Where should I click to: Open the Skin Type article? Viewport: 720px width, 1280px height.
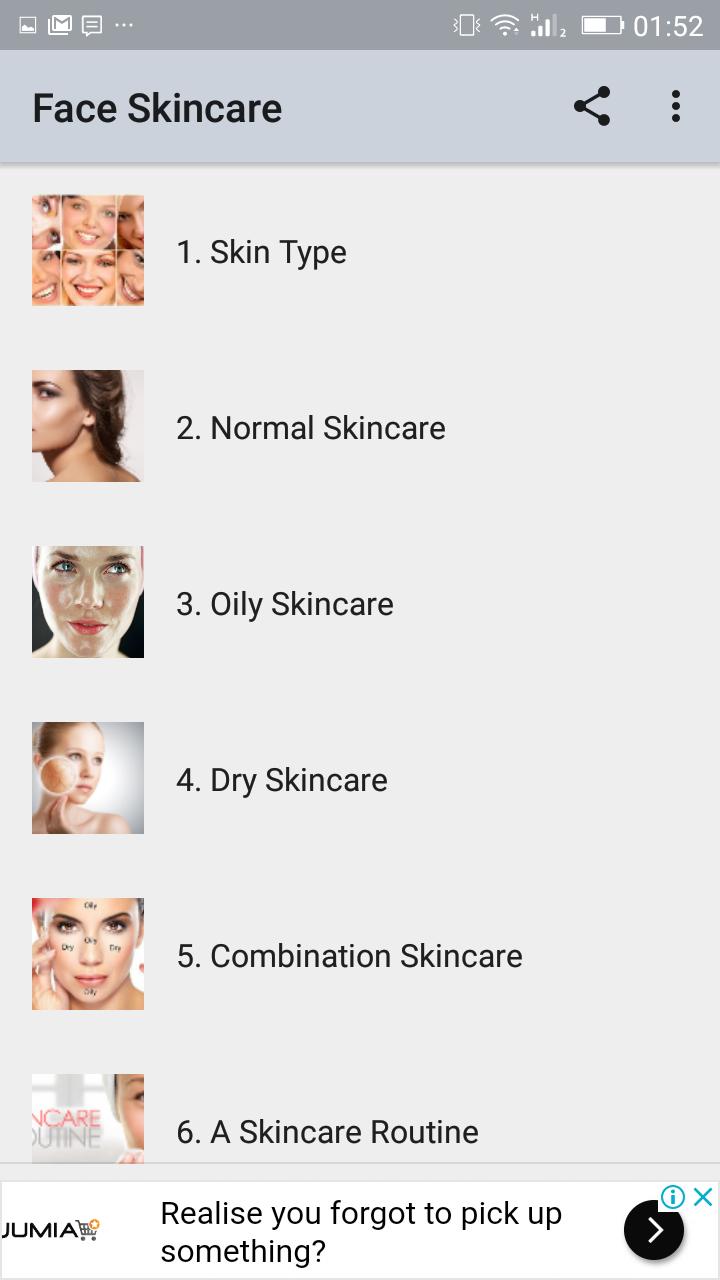tap(262, 252)
